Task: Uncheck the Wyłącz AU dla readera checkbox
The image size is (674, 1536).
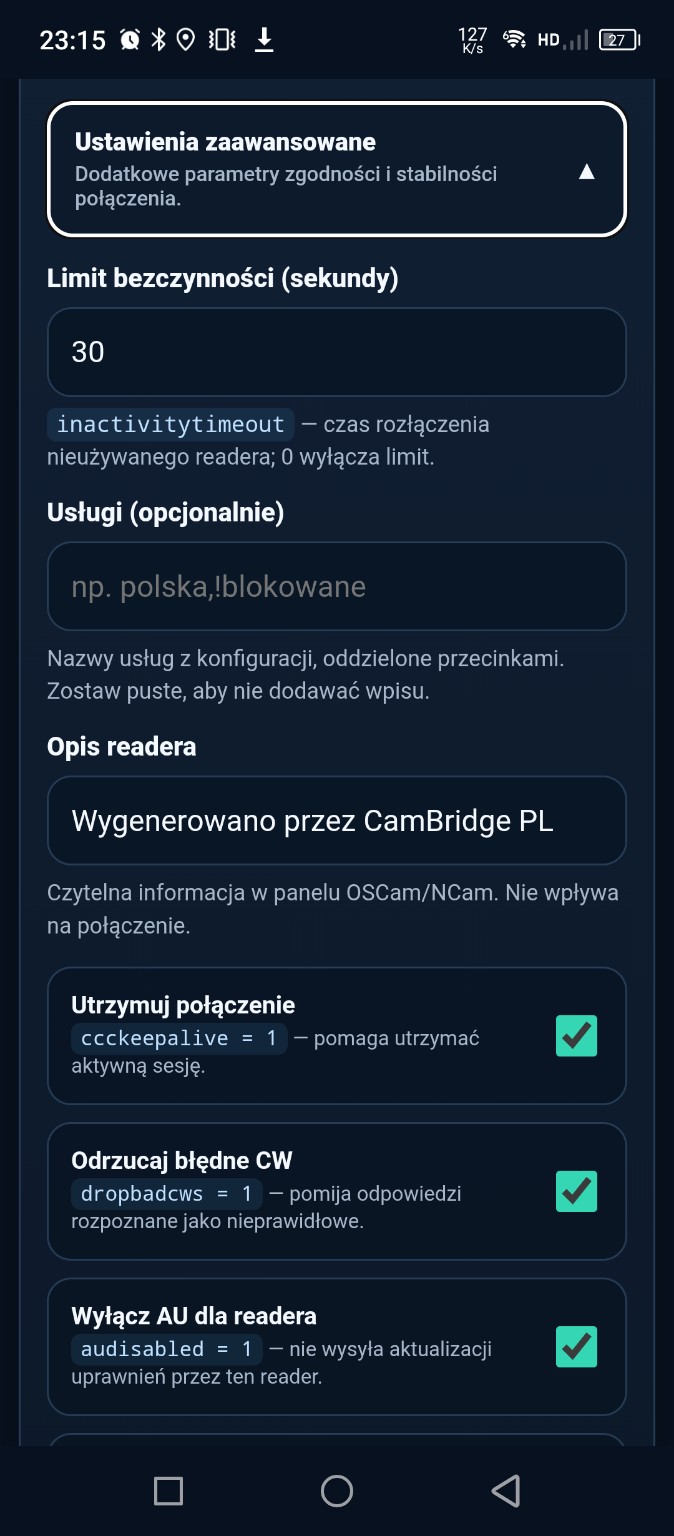Action: click(x=576, y=1347)
